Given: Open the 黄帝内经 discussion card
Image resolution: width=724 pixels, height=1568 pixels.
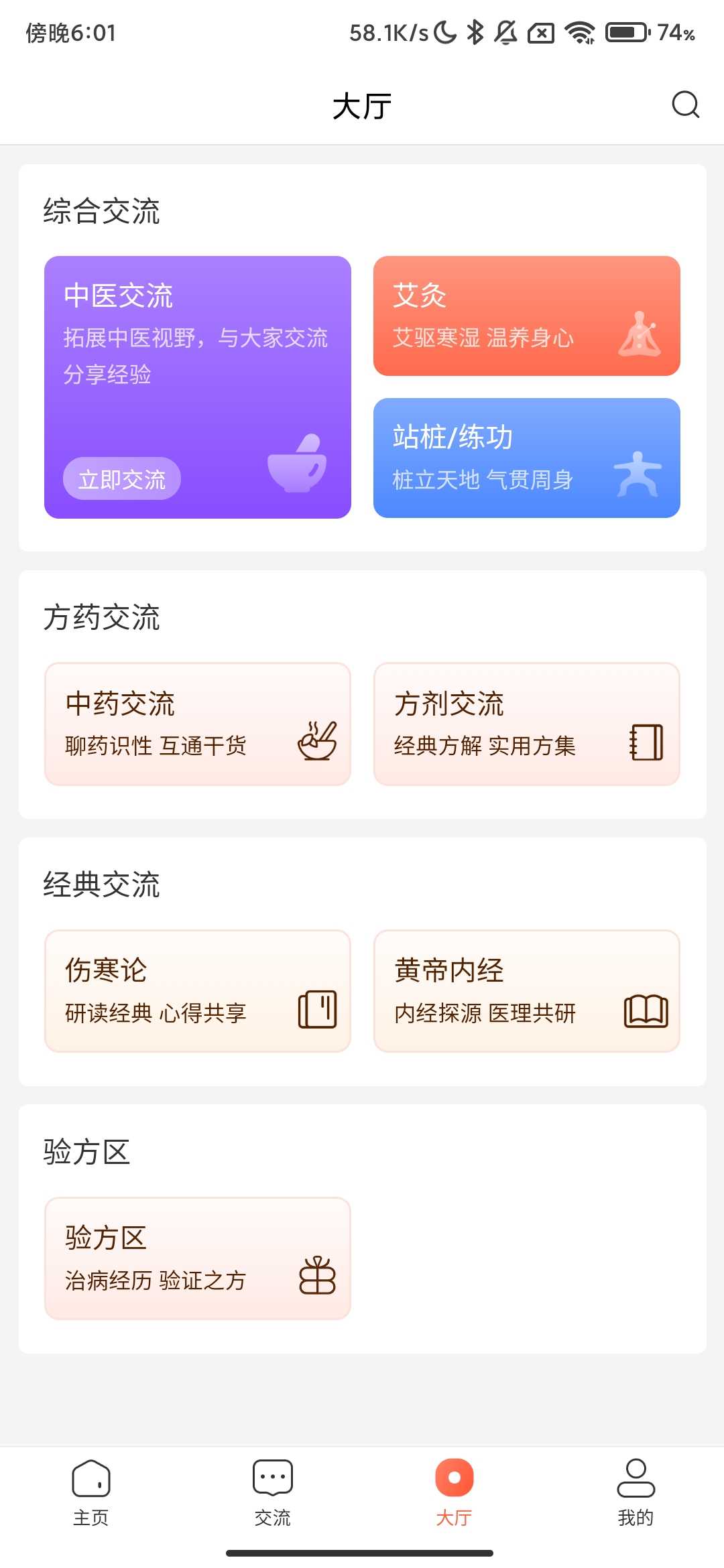Looking at the screenshot, I should tap(526, 990).
